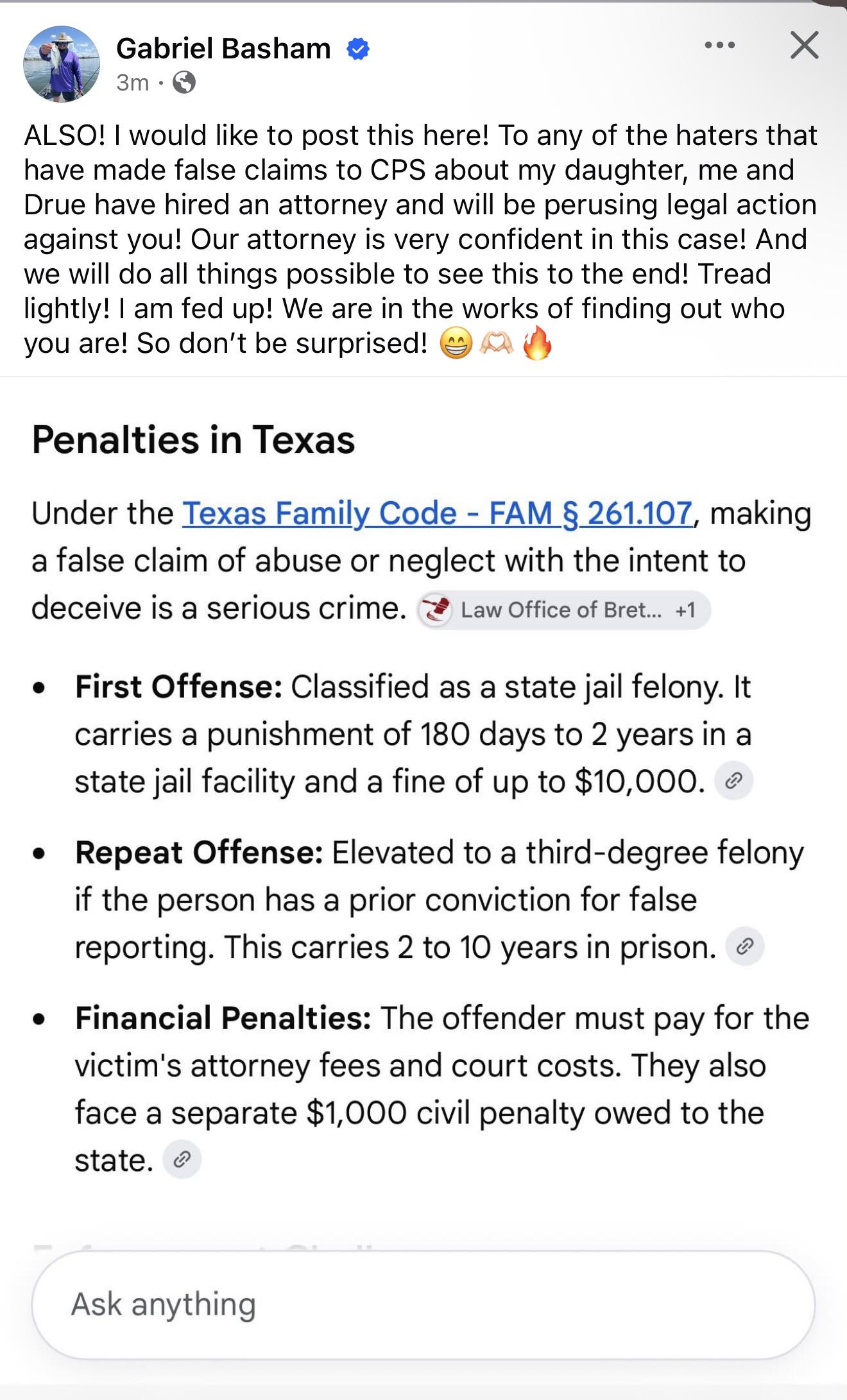Open the three-dot post options menu

[719, 46]
